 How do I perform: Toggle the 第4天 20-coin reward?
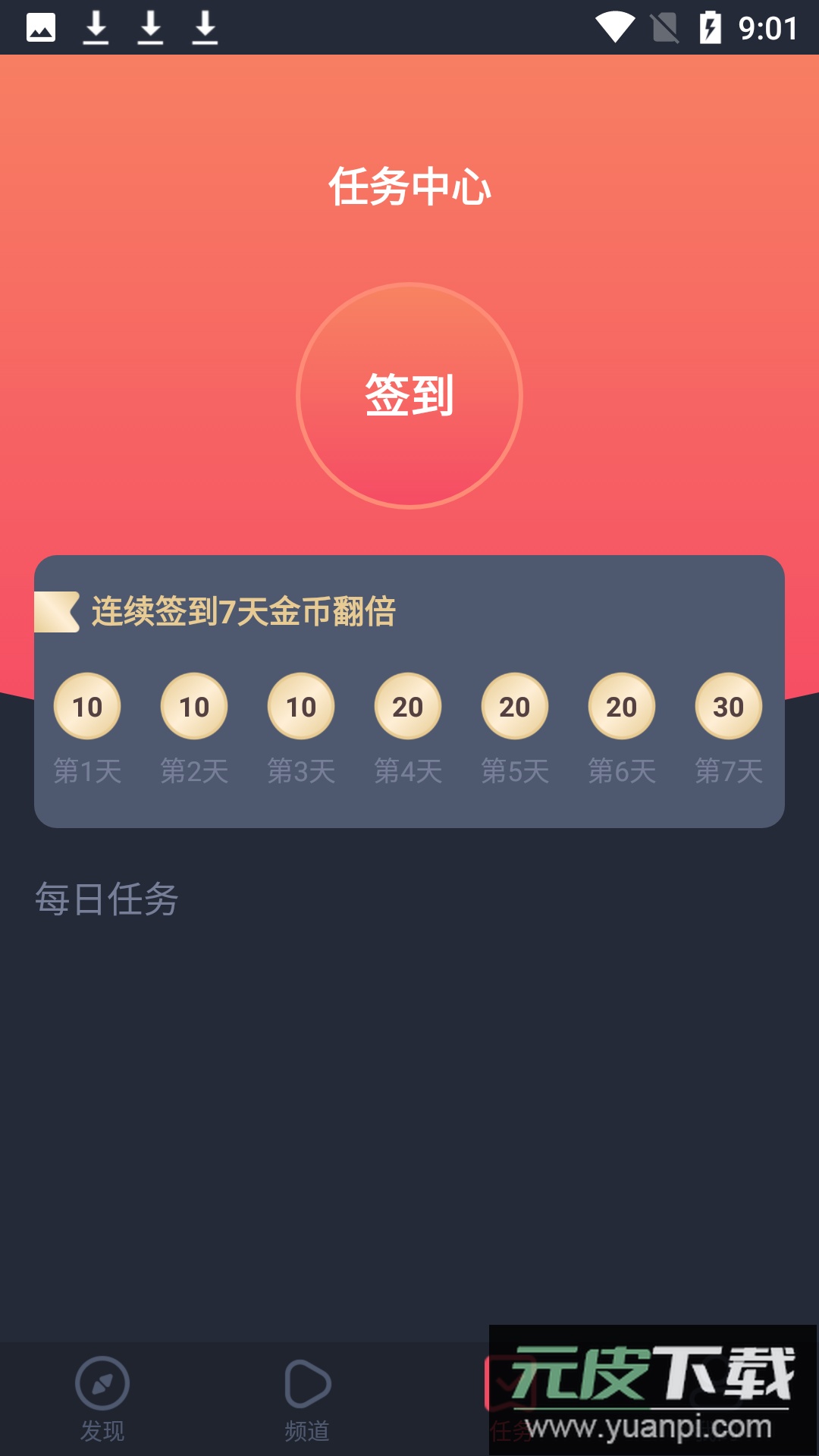tap(408, 706)
